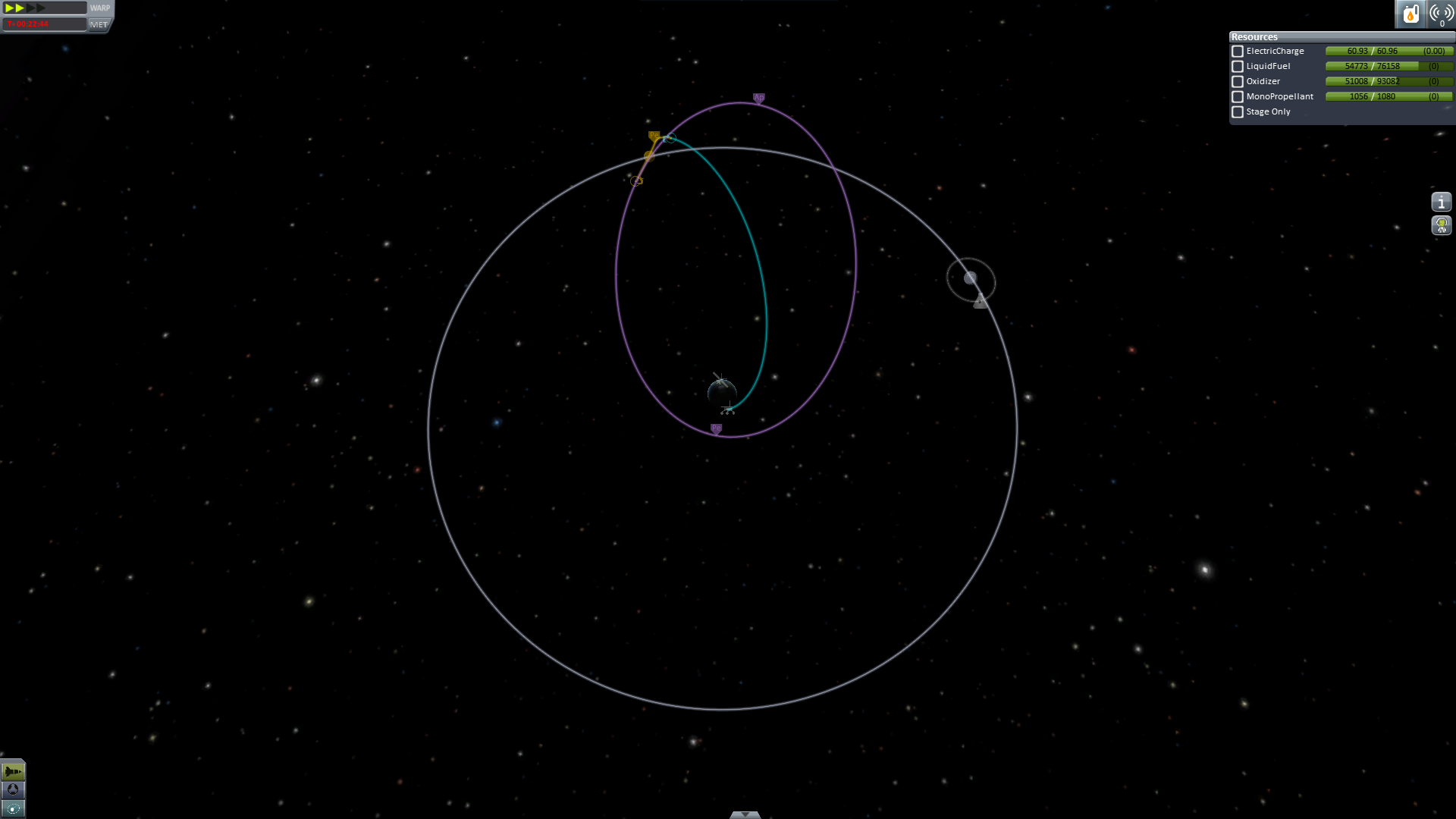This screenshot has height=819, width=1456.
Task: Toggle the MET time display button
Action: (99, 24)
